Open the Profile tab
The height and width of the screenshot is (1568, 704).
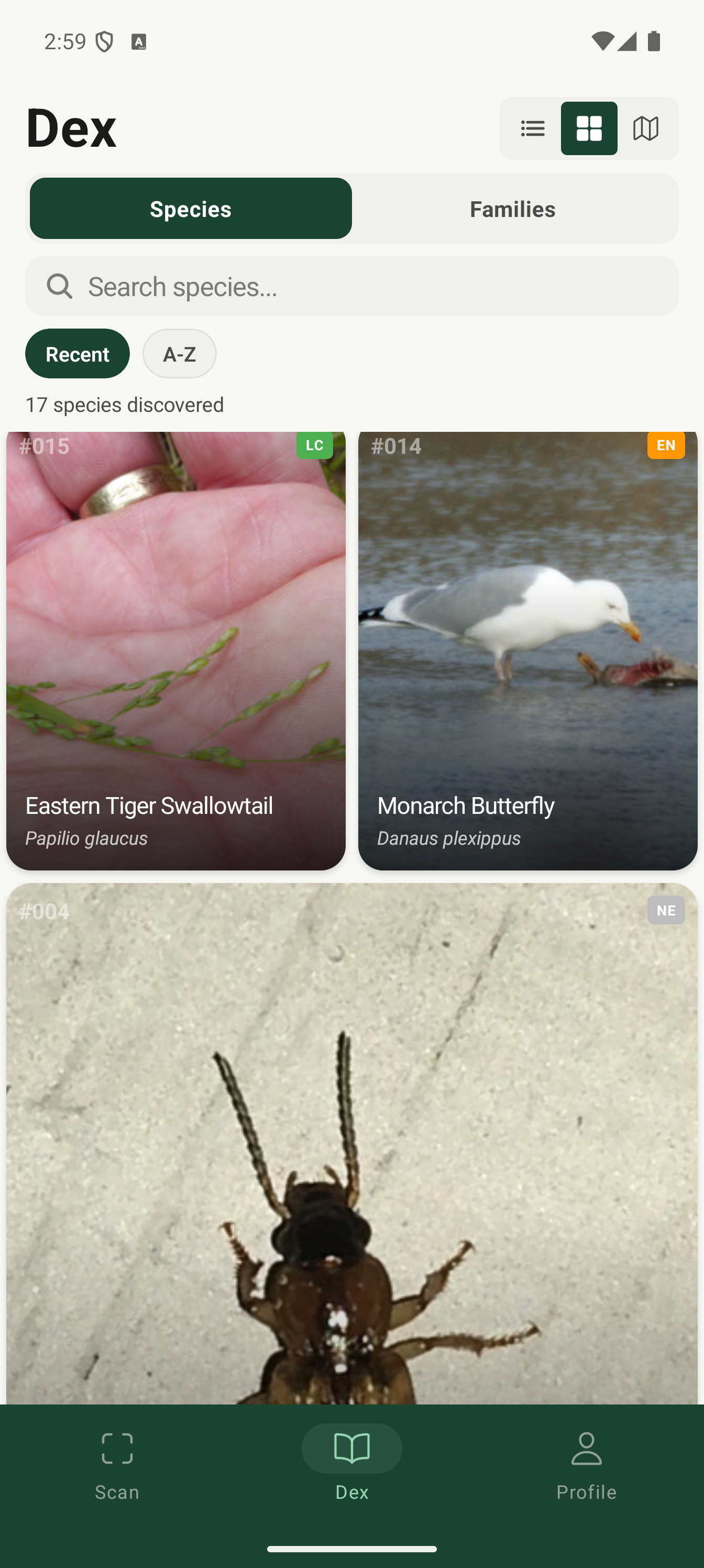[586, 1465]
